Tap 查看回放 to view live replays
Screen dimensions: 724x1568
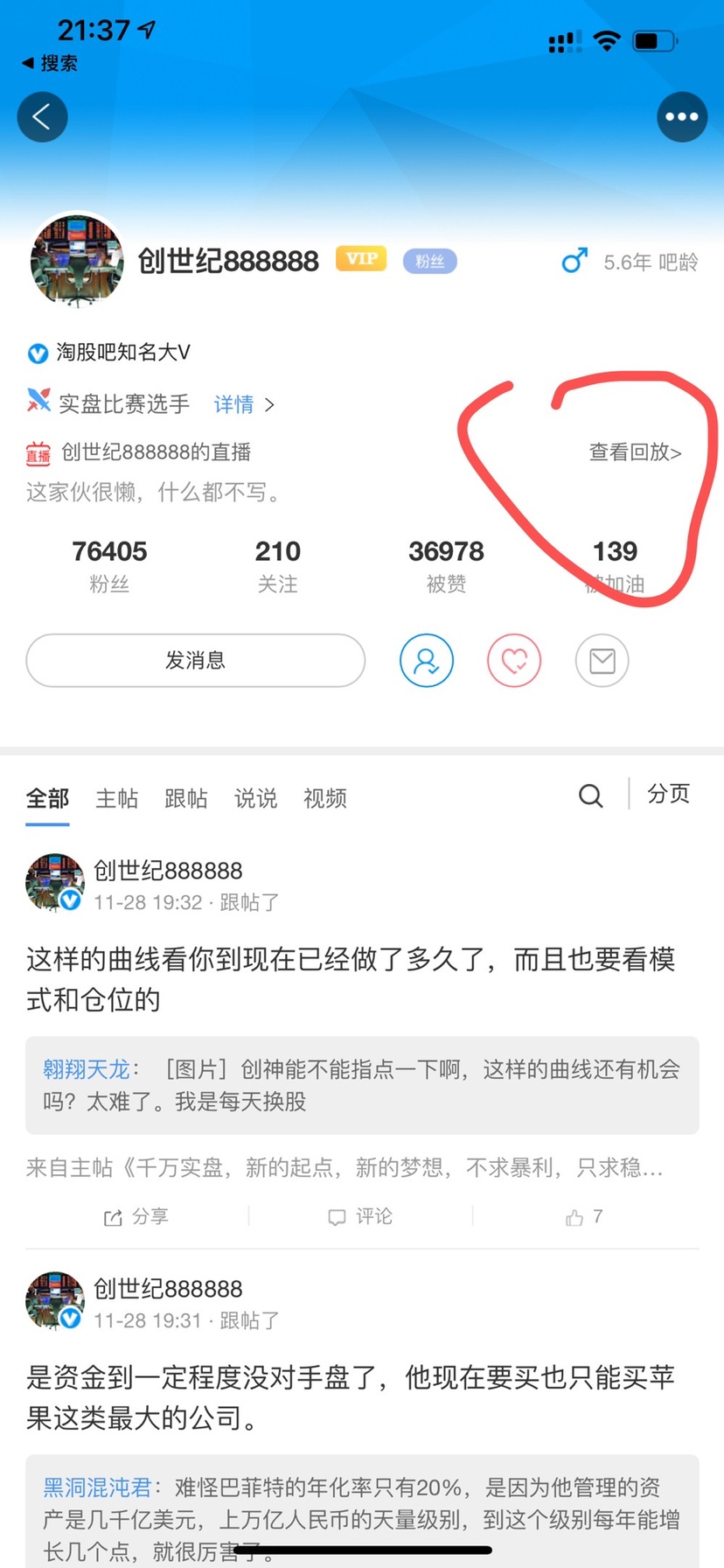[x=635, y=451]
